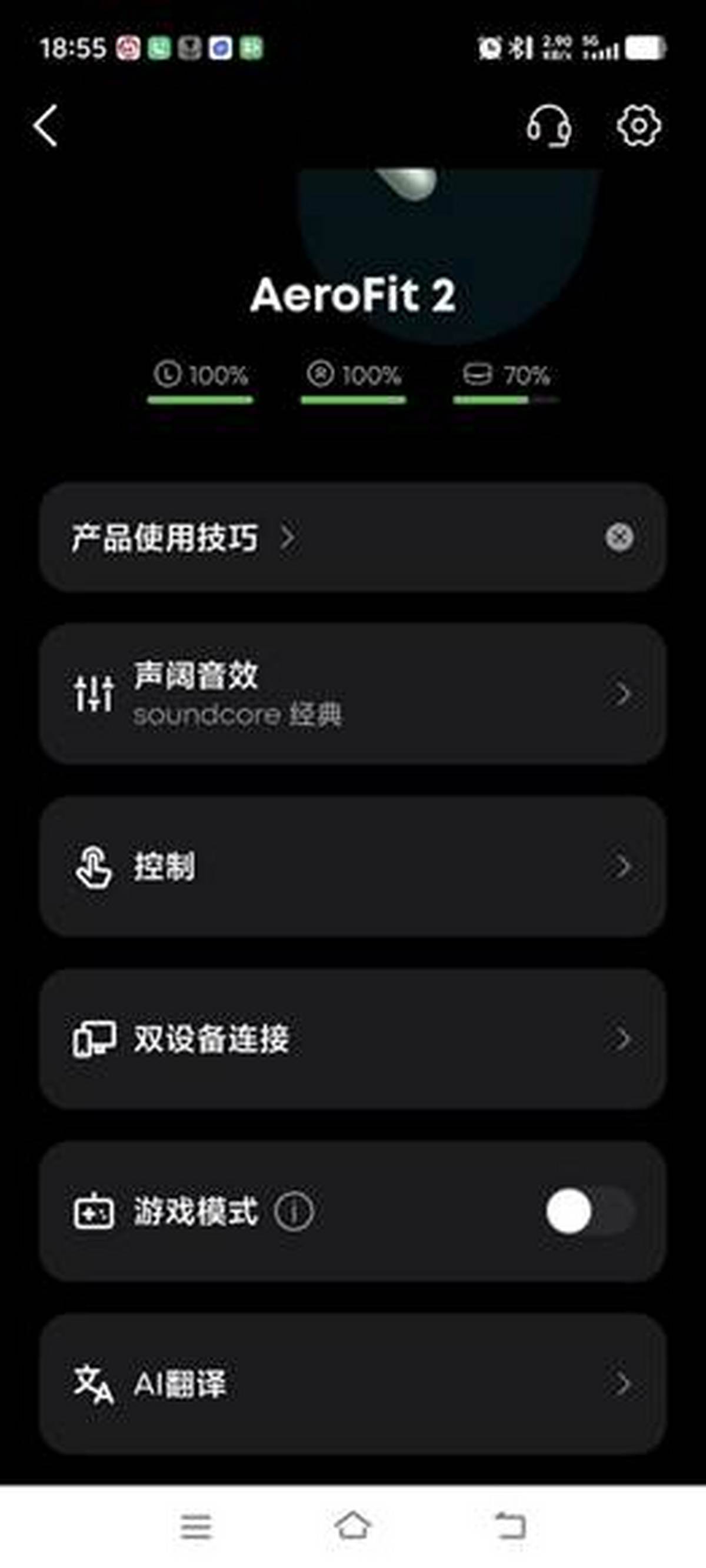Tap the system home button
The width and height of the screenshot is (706, 1568).
[352, 1526]
